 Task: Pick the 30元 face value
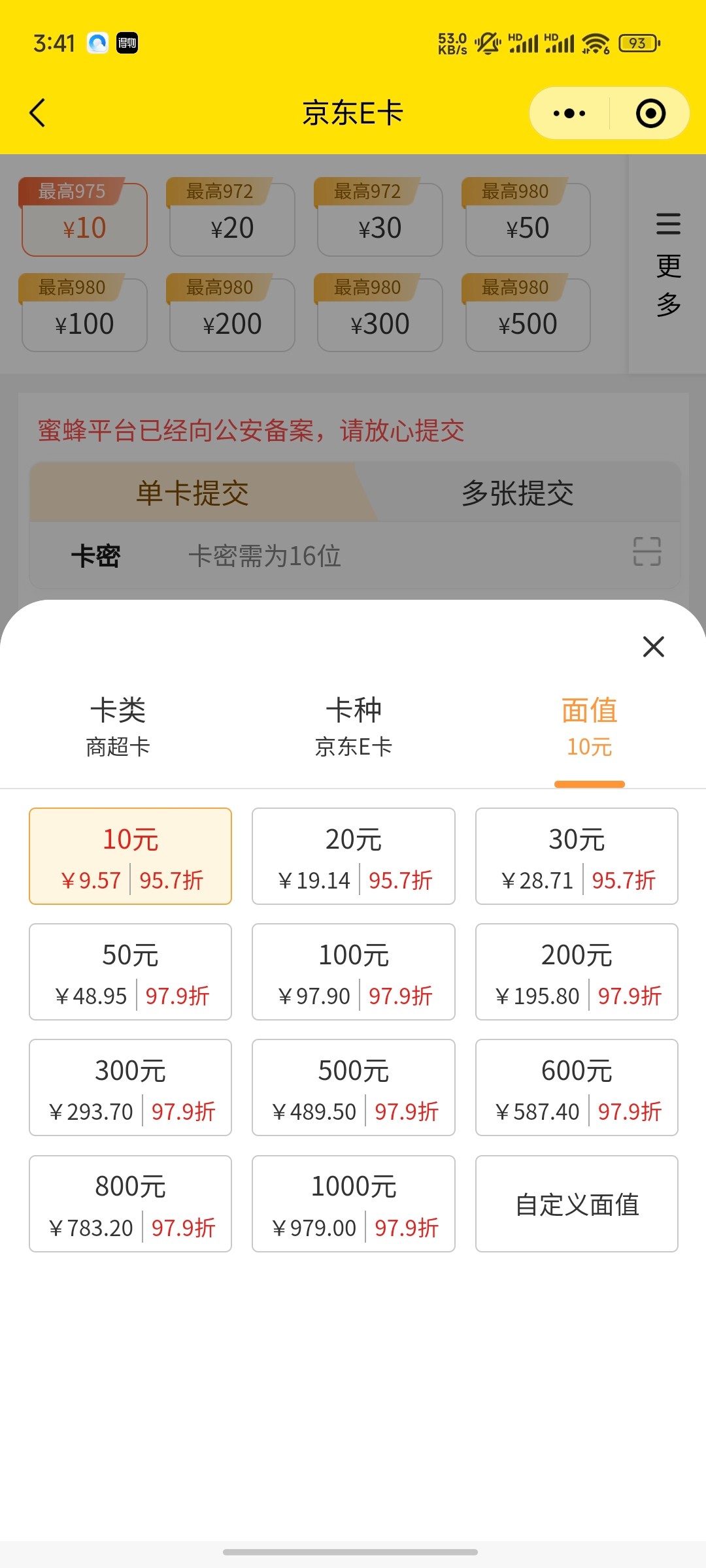pos(577,857)
